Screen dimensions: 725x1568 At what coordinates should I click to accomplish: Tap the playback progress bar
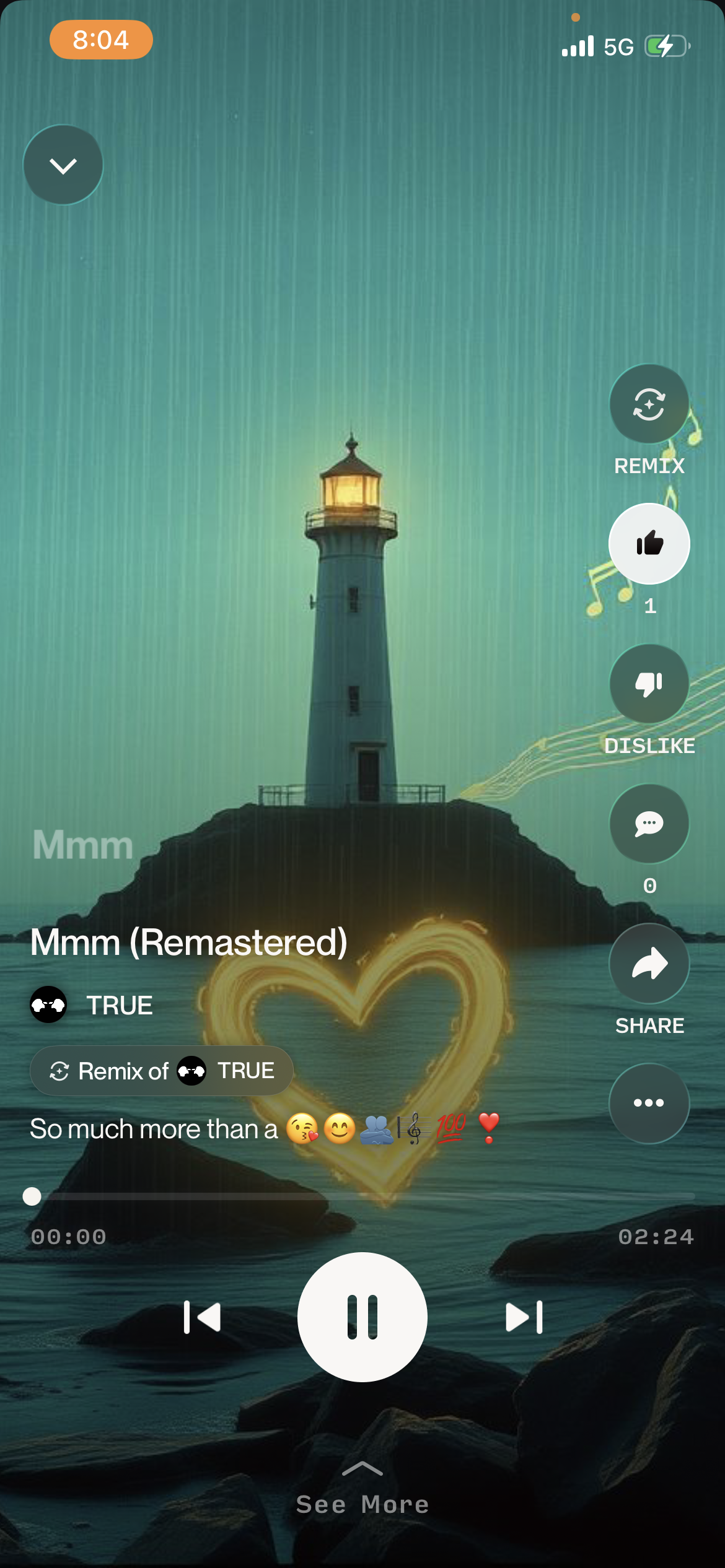[x=362, y=1196]
